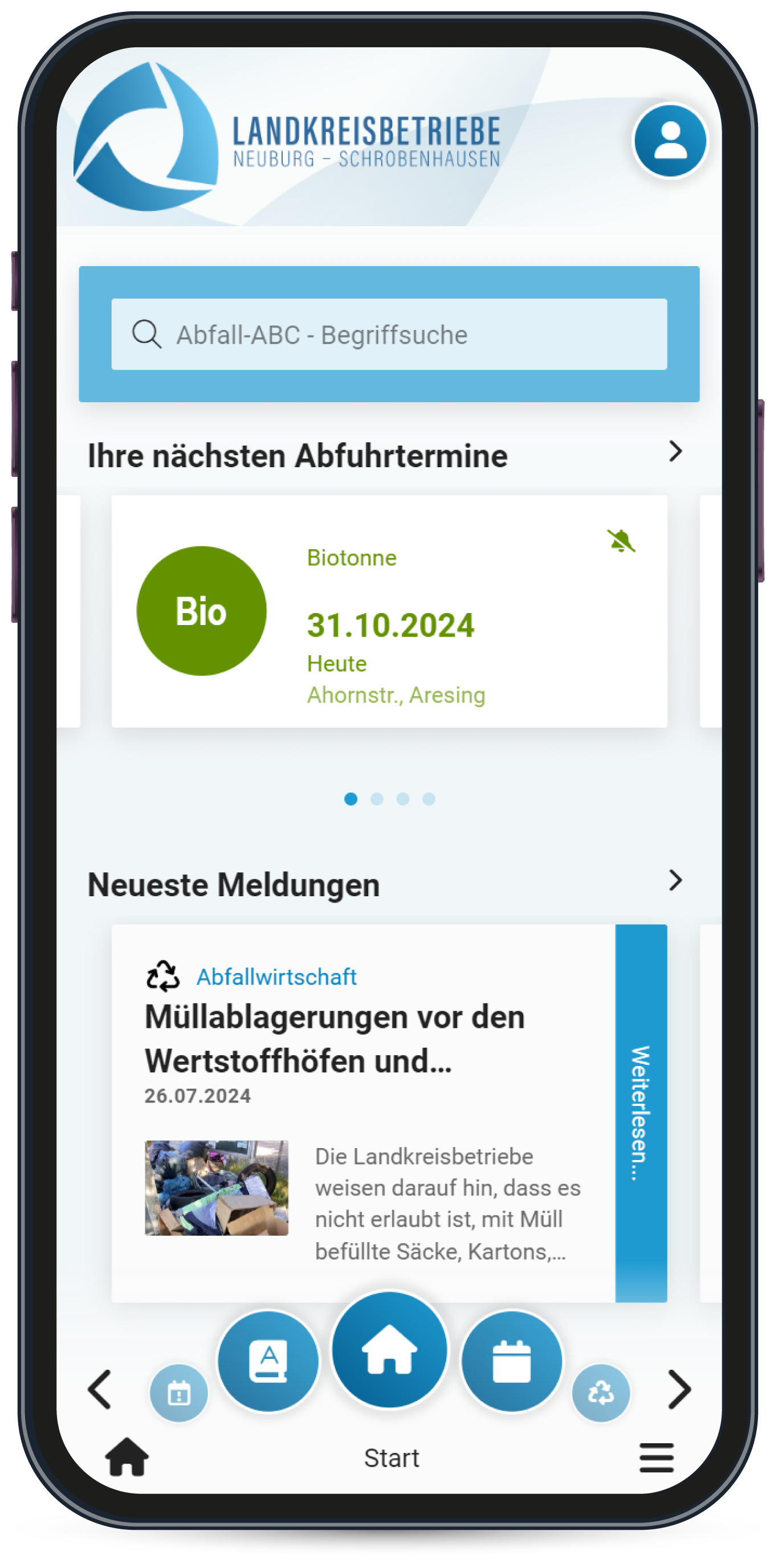Select the large home button in the carousel

click(389, 1349)
